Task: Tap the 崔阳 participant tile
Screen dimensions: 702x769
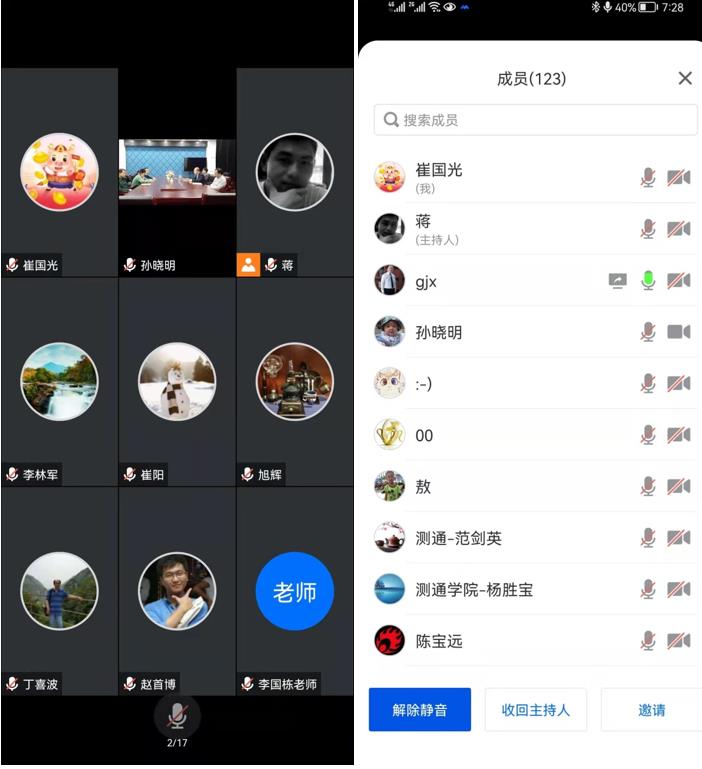Action: [x=177, y=382]
